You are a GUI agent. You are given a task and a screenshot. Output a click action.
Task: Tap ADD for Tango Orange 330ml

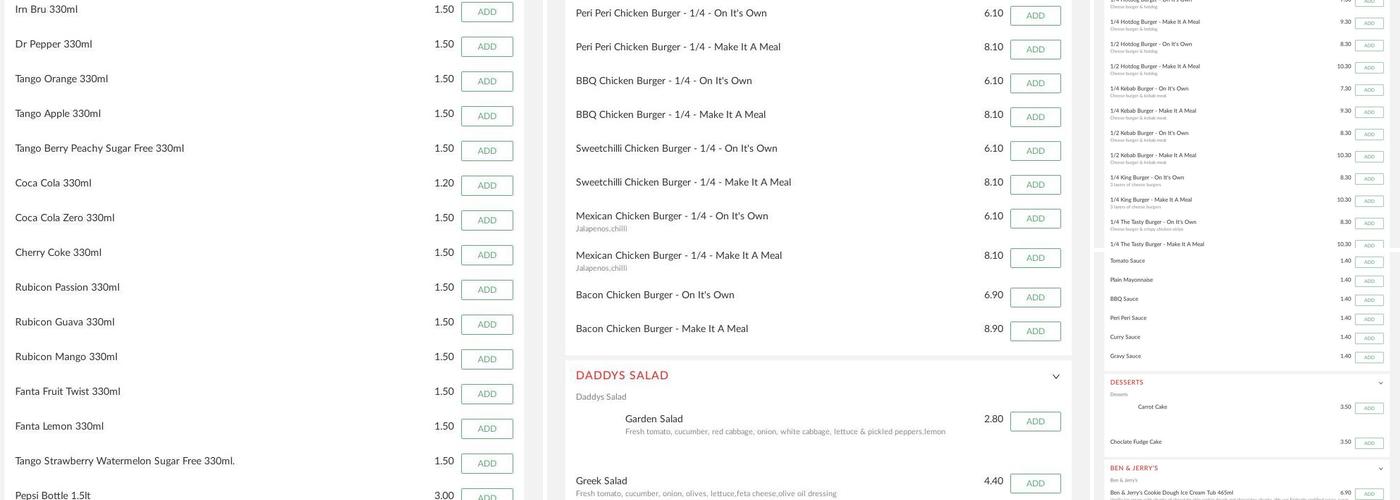click(x=487, y=82)
